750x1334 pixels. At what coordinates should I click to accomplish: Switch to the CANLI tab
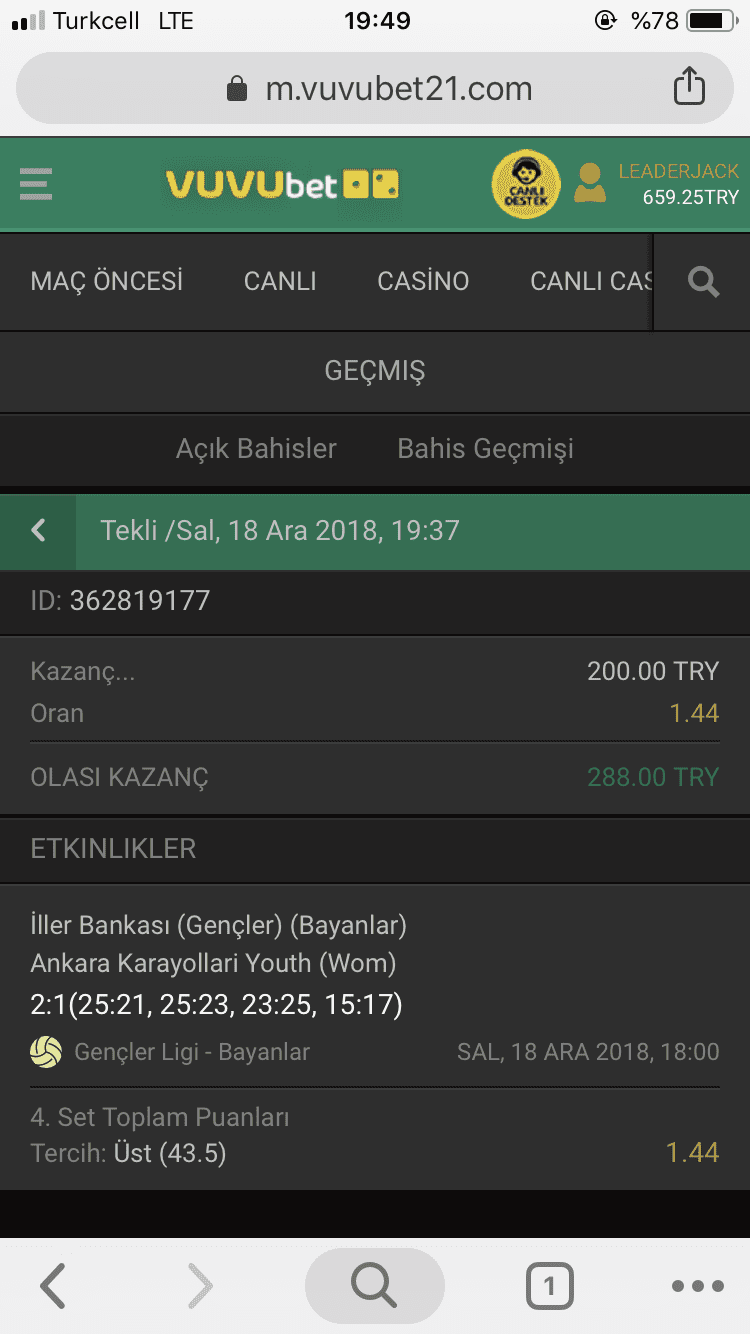click(280, 282)
